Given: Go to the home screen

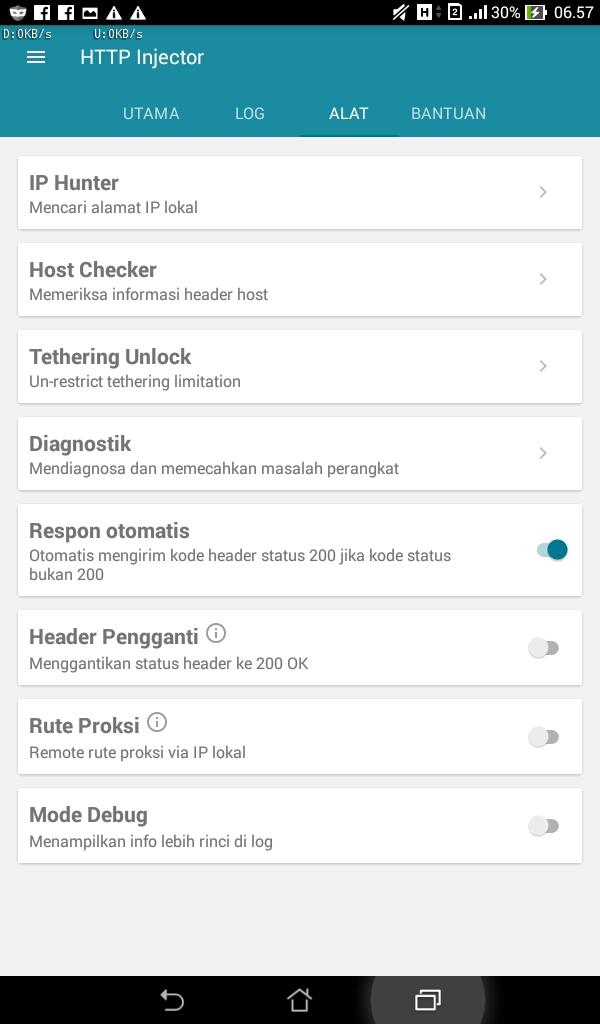Looking at the screenshot, I should (x=300, y=1000).
